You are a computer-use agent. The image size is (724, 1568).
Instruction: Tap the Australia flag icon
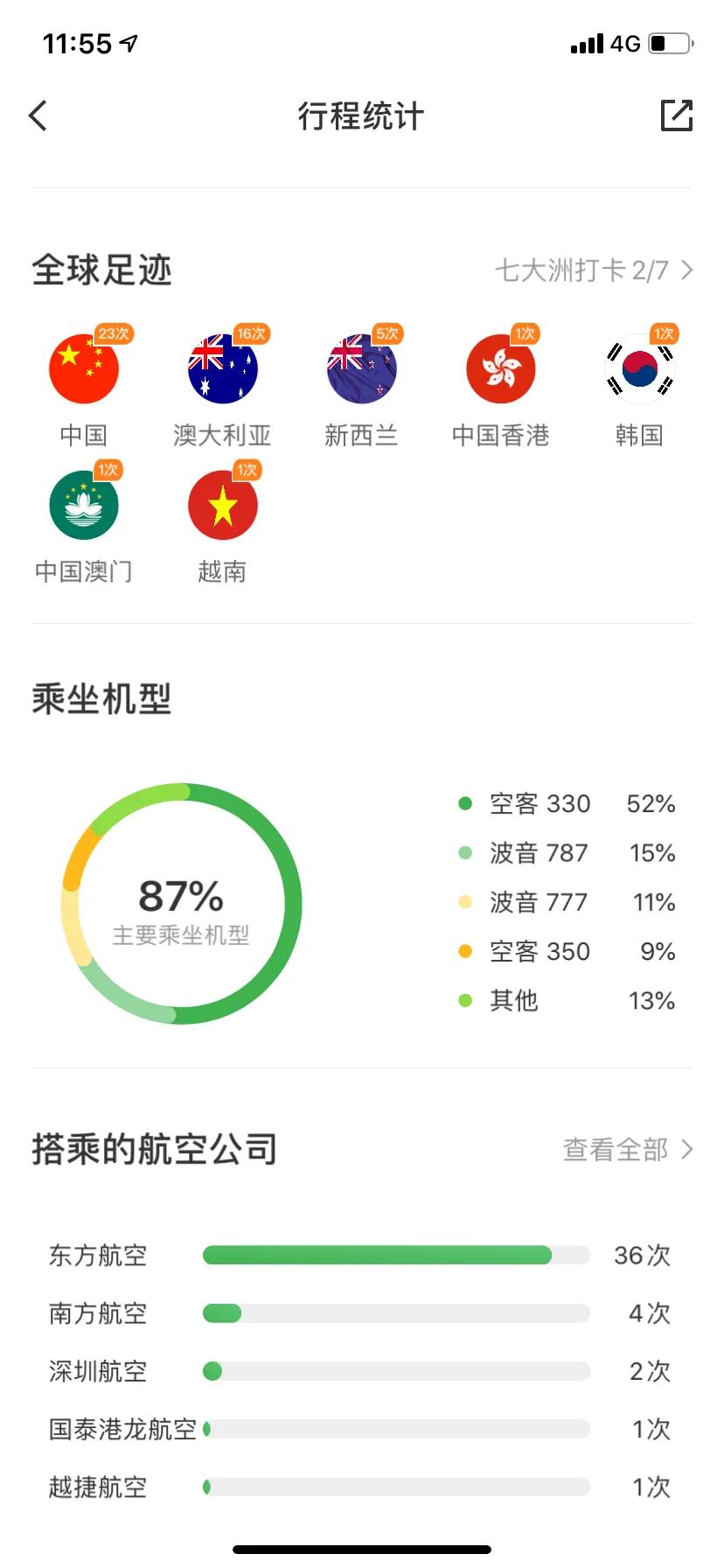click(x=223, y=368)
